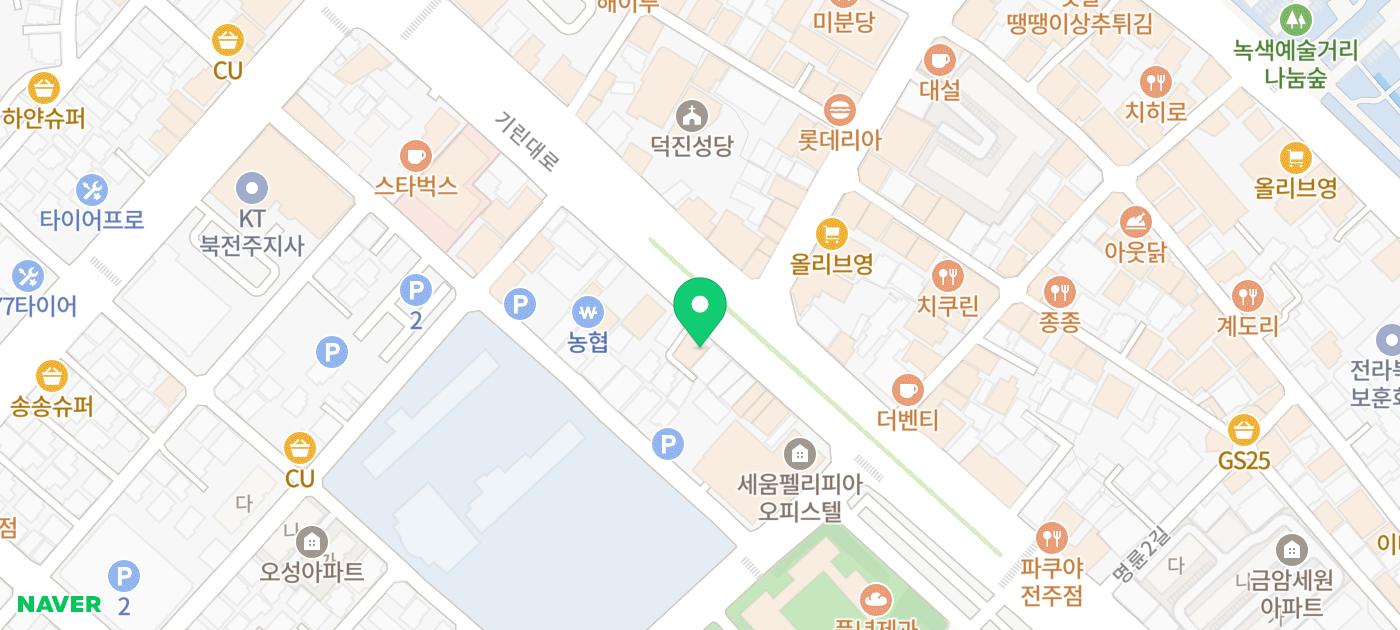The image size is (1400, 630).
Task: Select the 세움펠리피아 오피스텔 building marker
Action: pos(798,455)
